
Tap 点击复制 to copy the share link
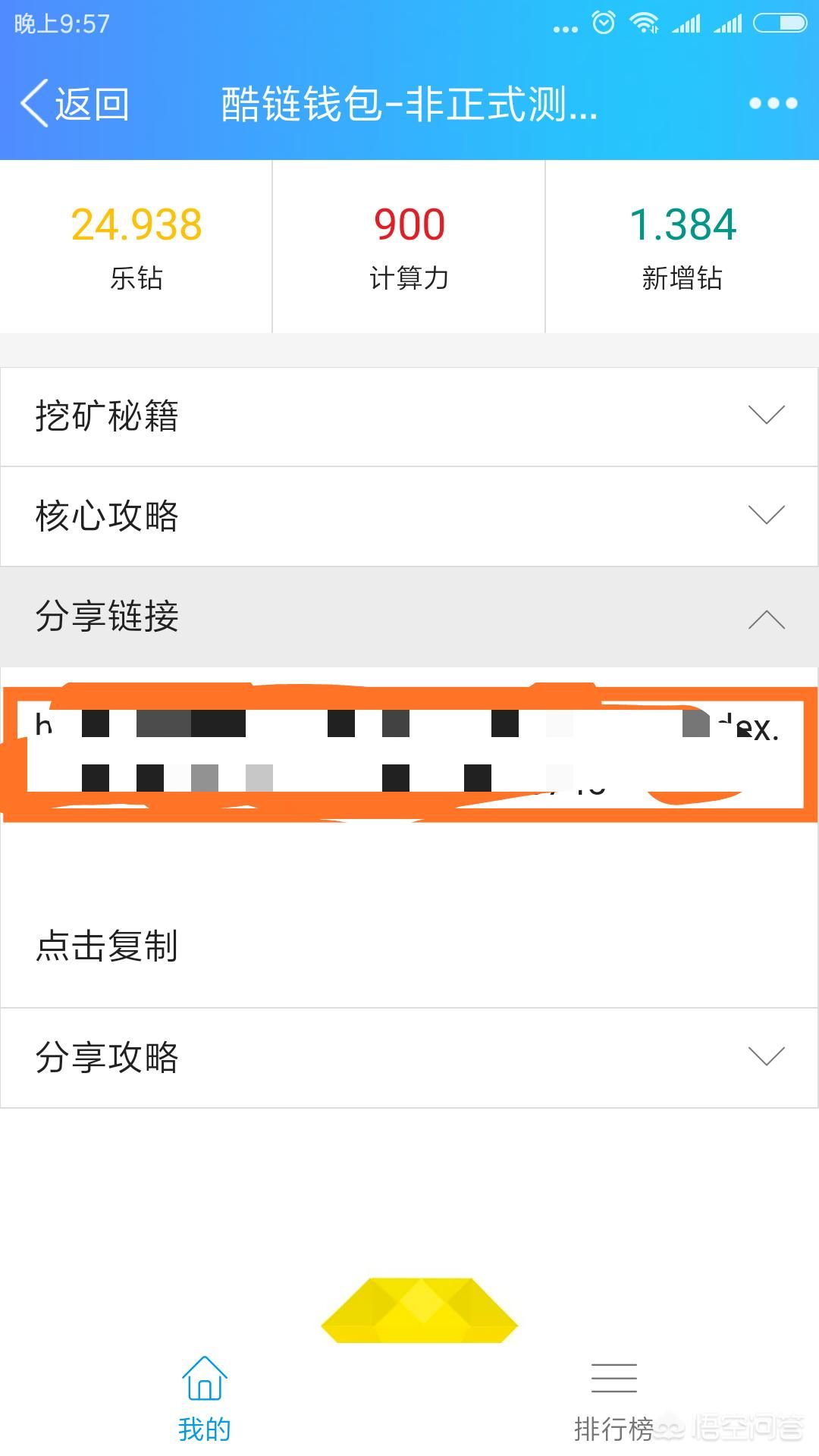coord(107,946)
